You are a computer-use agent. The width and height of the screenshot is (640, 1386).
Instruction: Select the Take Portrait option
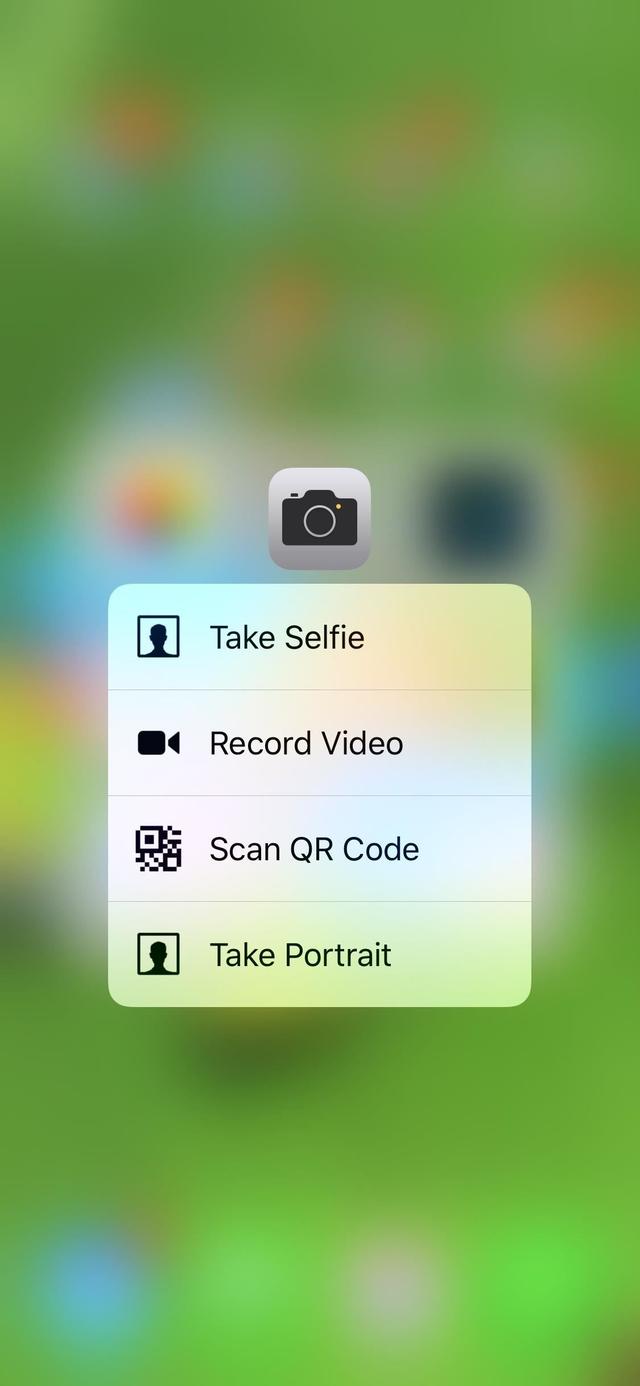click(x=319, y=955)
